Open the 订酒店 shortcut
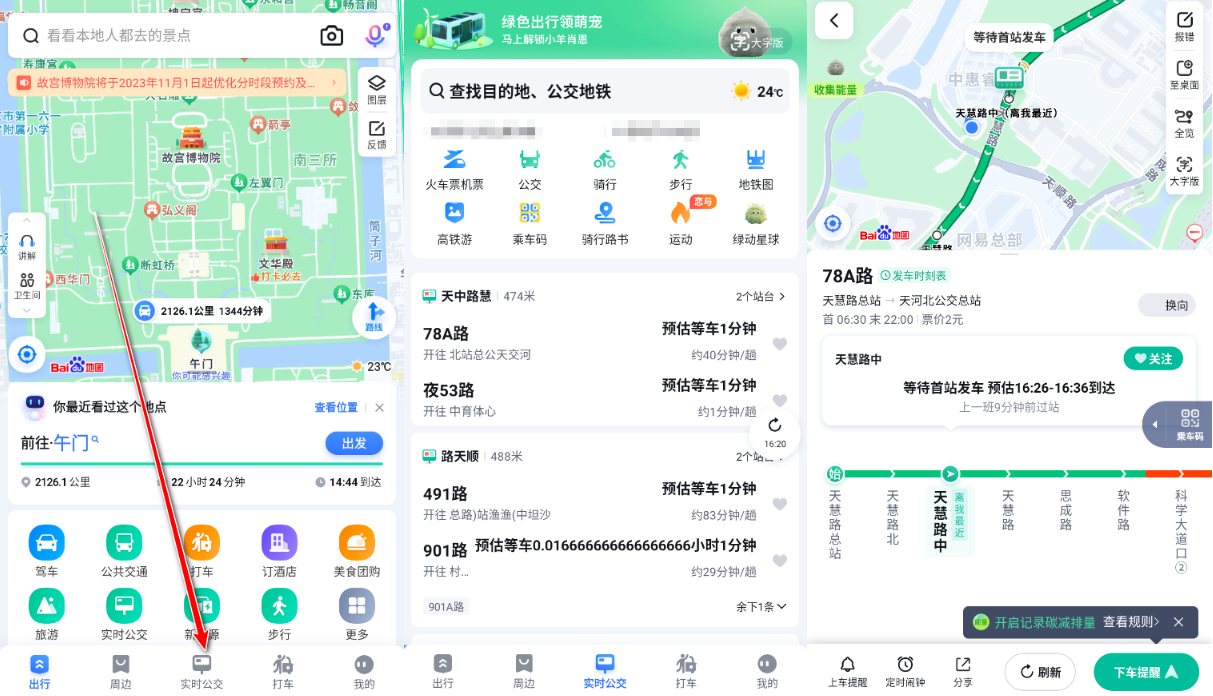Screen dimensions: 1213x696 click(279, 552)
